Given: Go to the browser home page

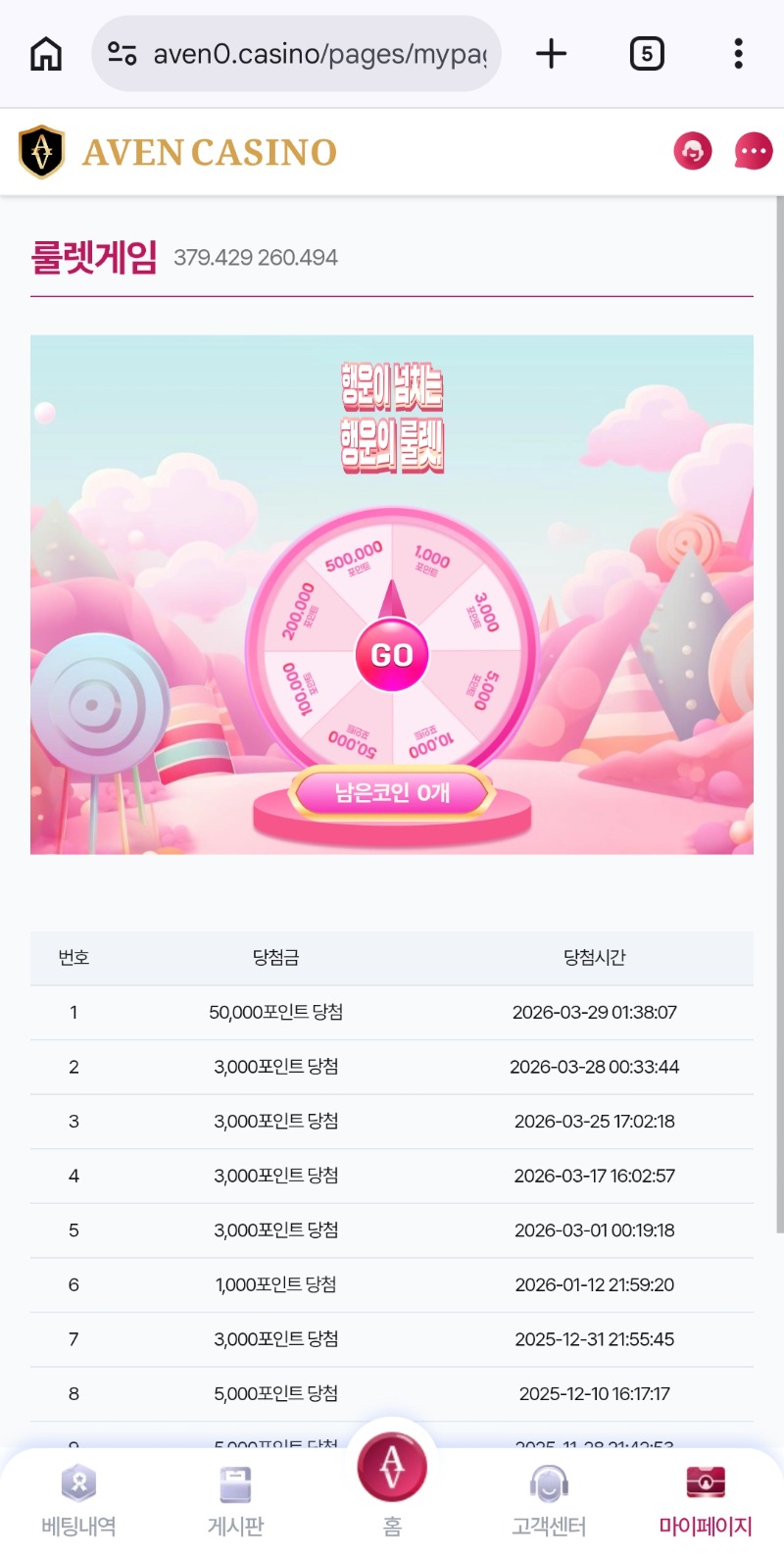Looking at the screenshot, I should (46, 54).
